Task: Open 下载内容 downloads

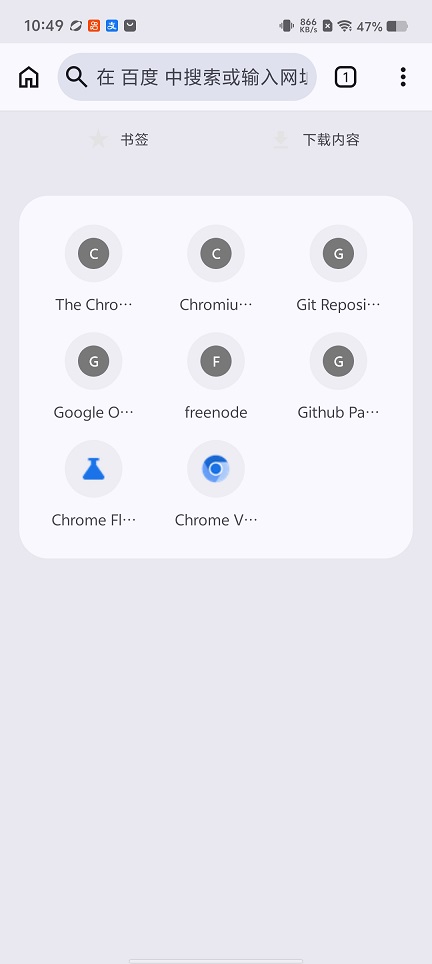Action: coord(316,140)
